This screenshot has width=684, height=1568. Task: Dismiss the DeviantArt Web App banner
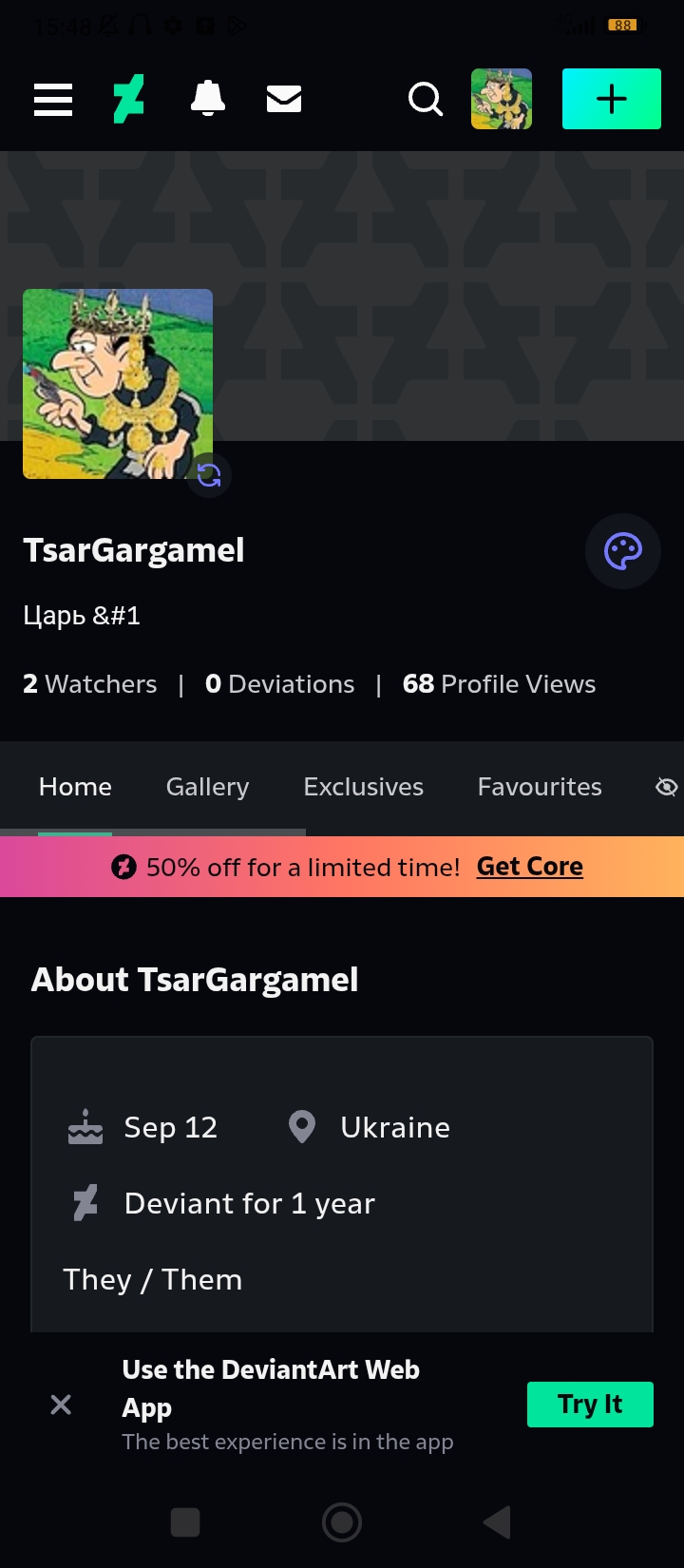(61, 1405)
